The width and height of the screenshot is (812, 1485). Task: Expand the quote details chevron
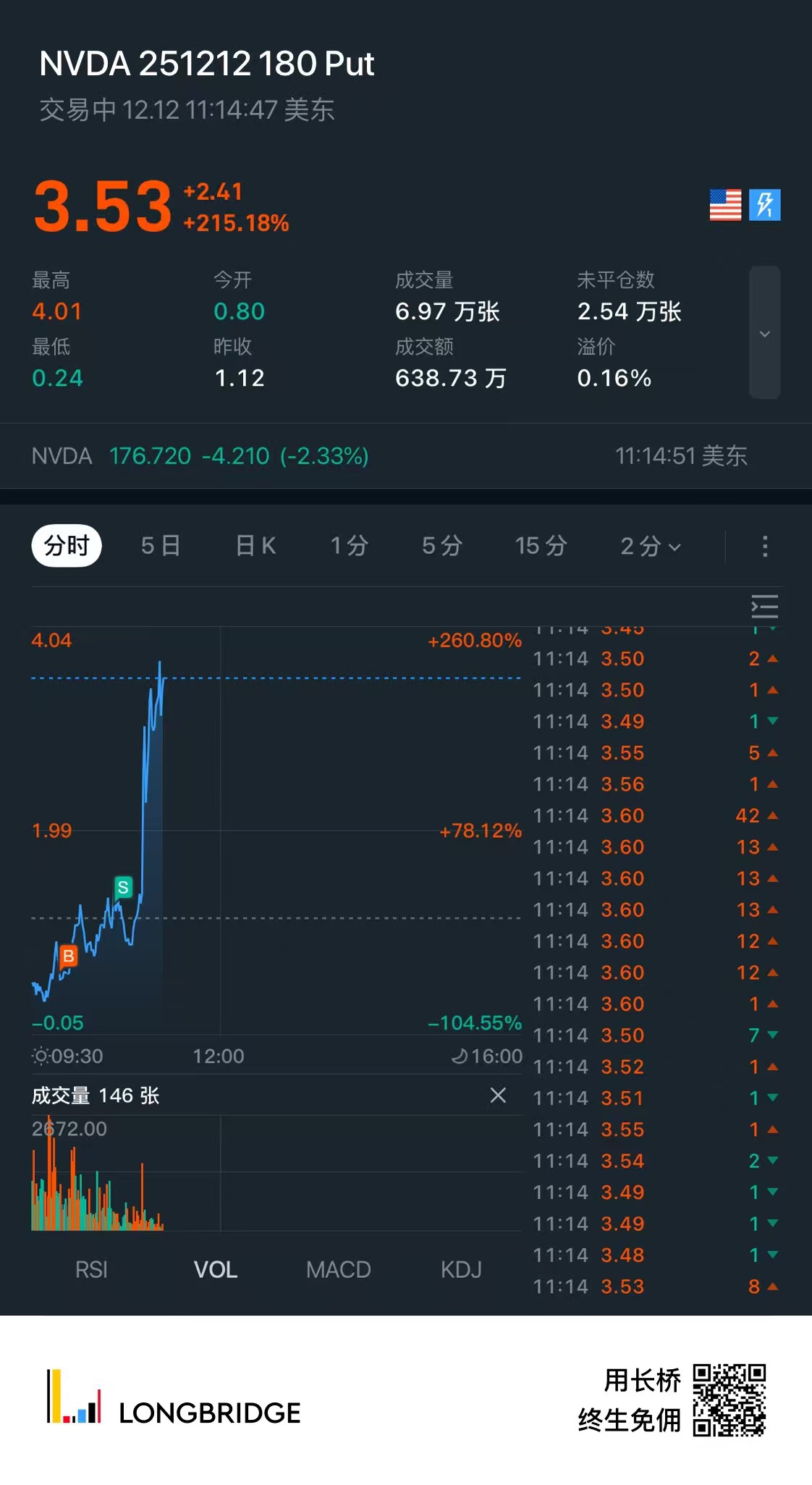764,333
